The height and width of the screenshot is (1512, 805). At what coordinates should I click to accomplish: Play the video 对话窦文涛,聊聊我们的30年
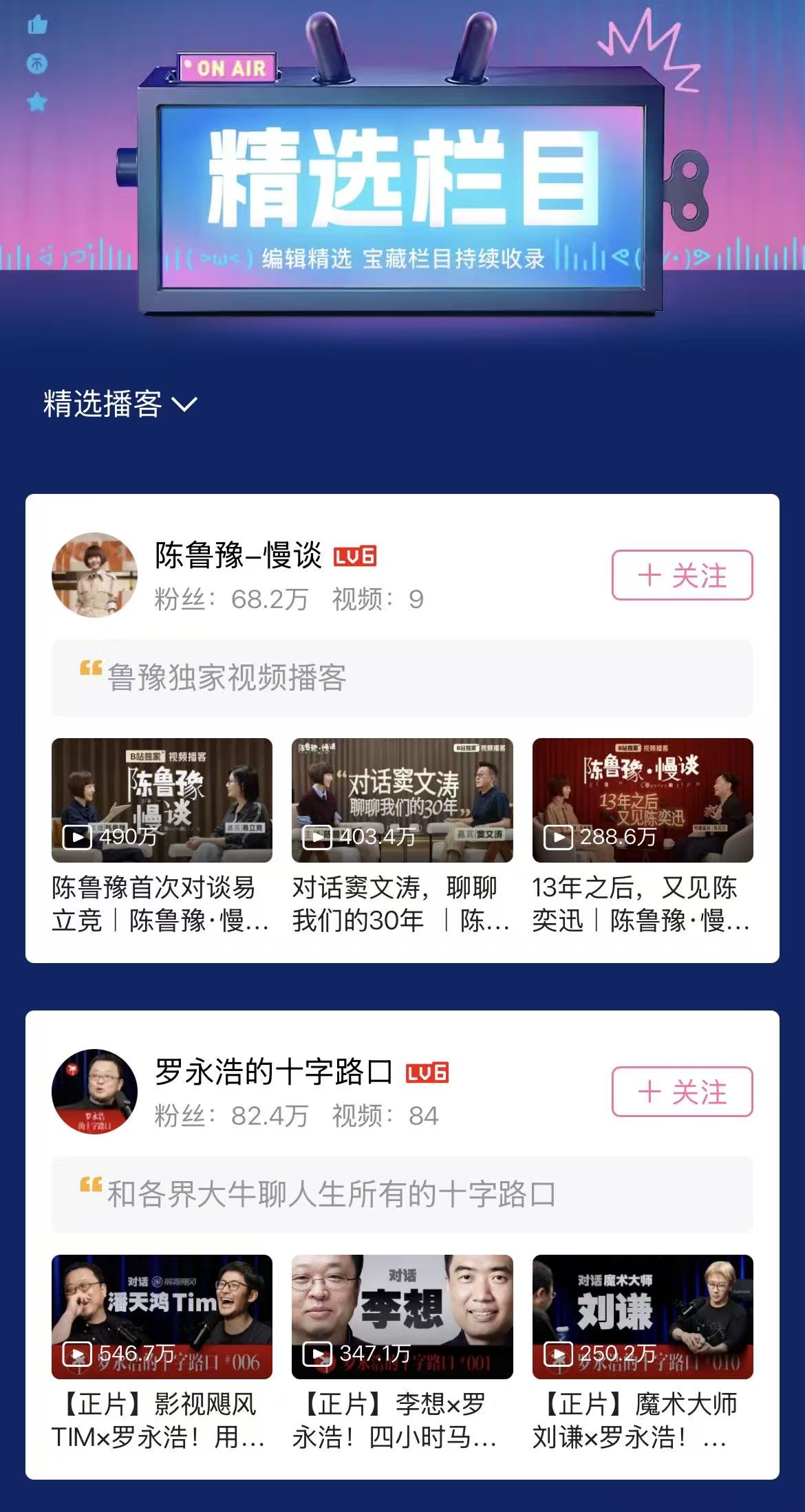click(402, 800)
